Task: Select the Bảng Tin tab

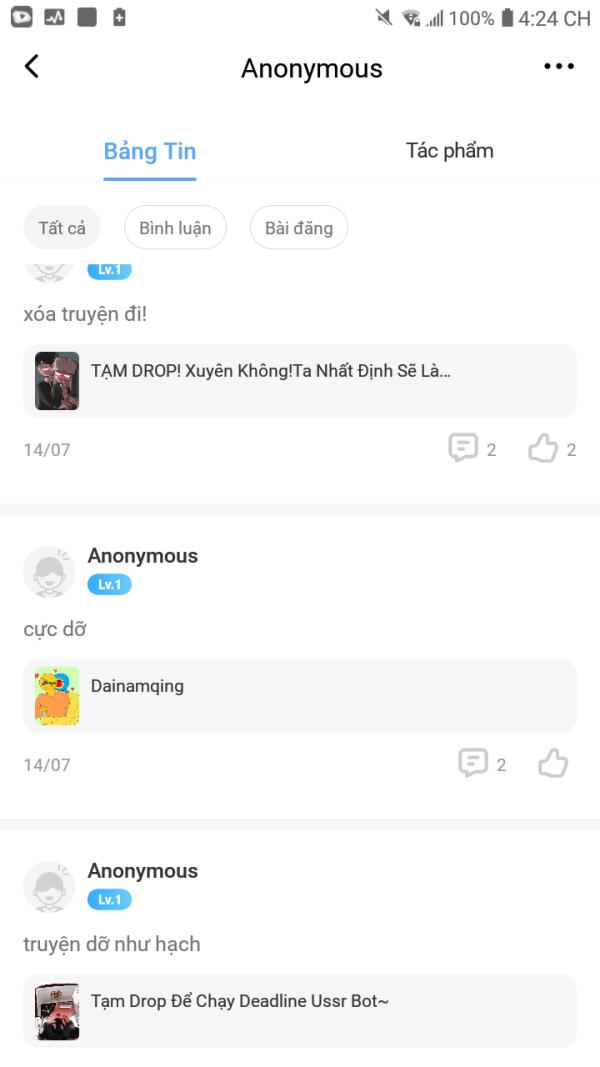Action: coord(150,151)
